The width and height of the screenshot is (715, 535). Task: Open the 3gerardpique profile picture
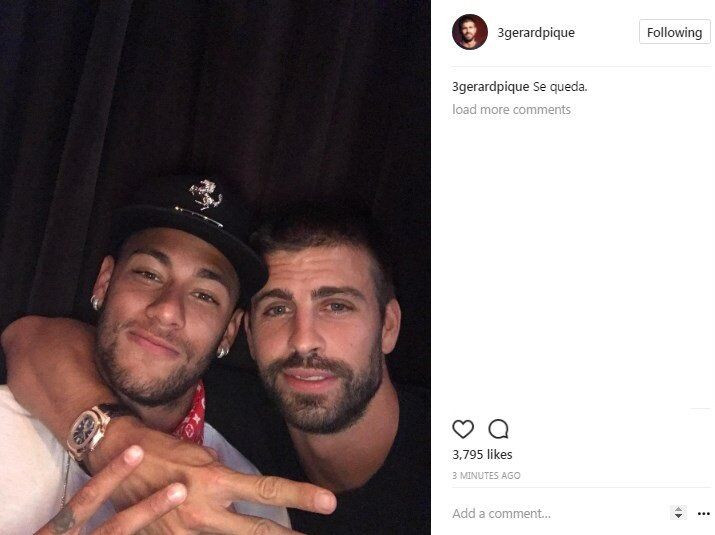coord(470,32)
